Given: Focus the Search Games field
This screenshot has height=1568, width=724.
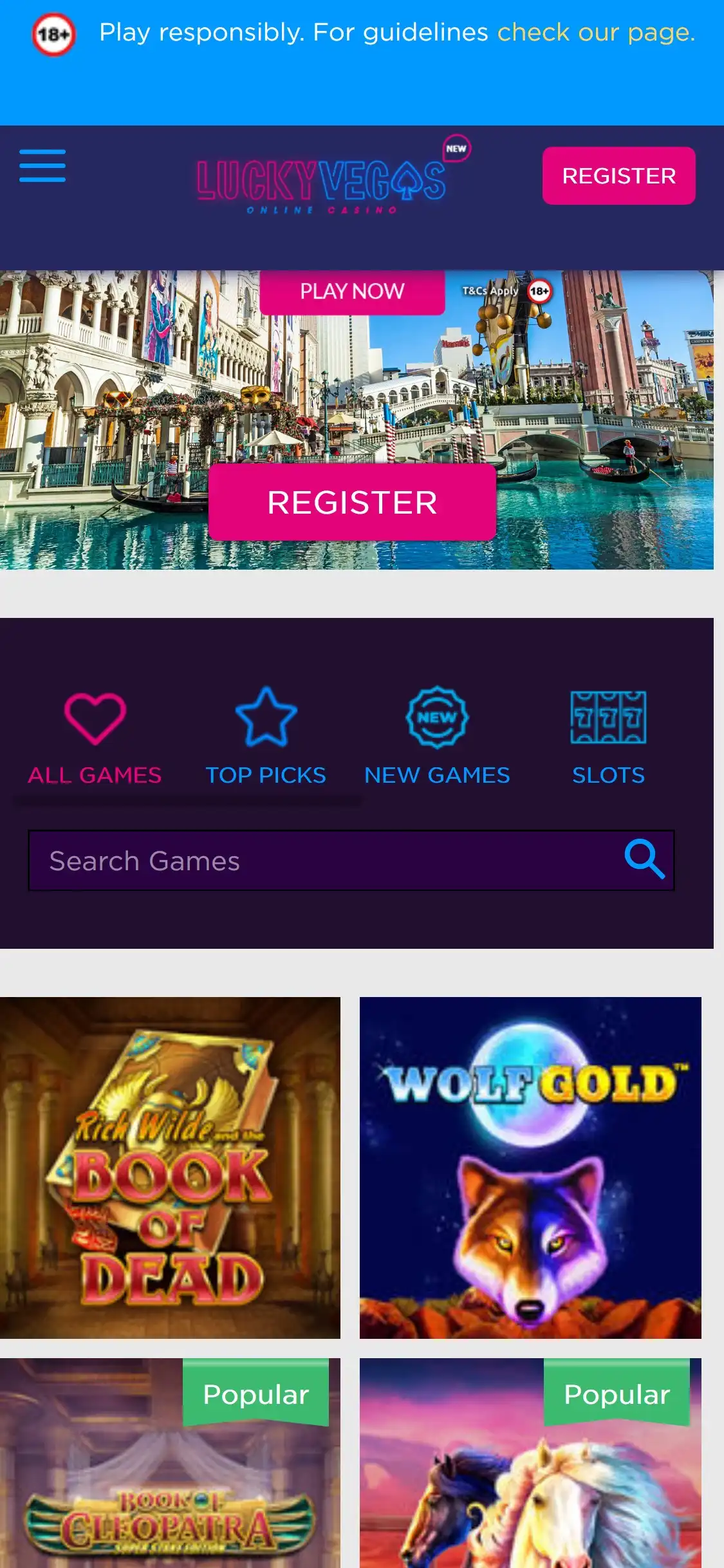Looking at the screenshot, I should click(322, 861).
